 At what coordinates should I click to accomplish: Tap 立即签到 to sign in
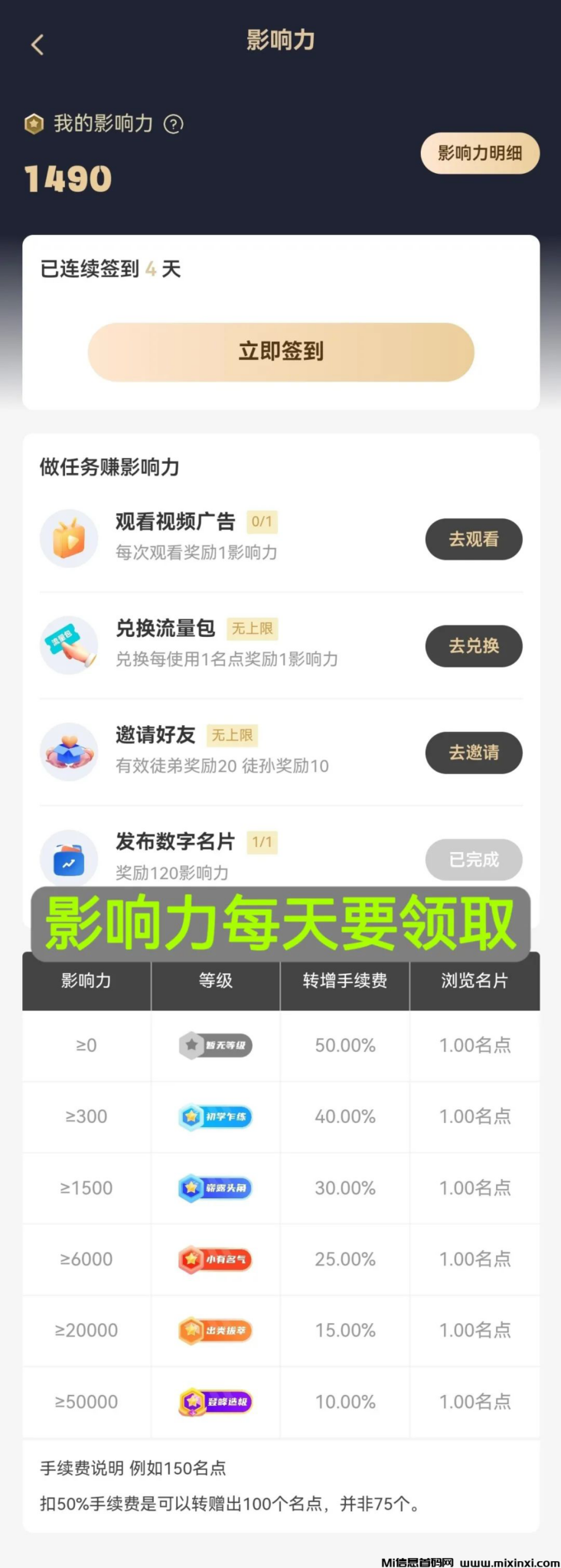(x=280, y=351)
